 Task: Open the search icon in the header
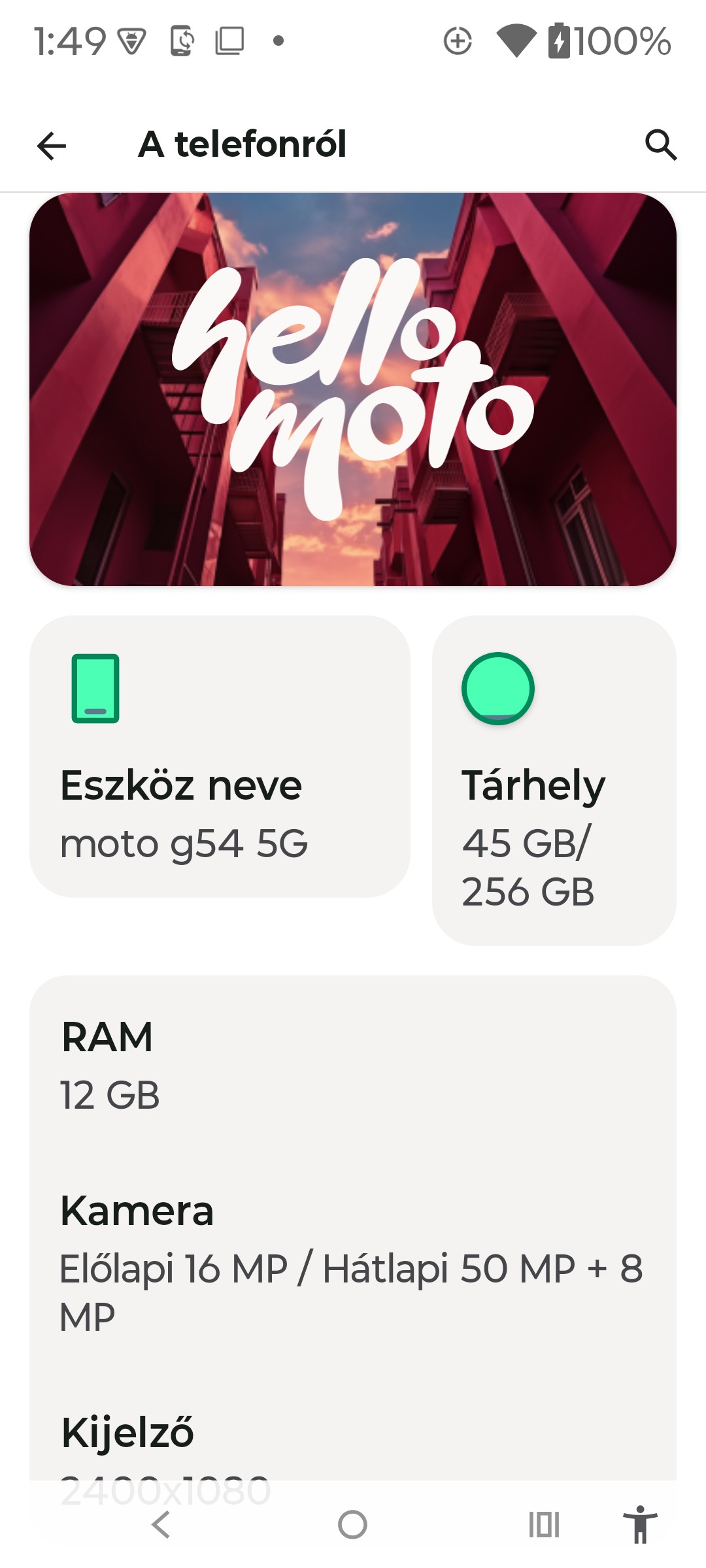point(660,144)
